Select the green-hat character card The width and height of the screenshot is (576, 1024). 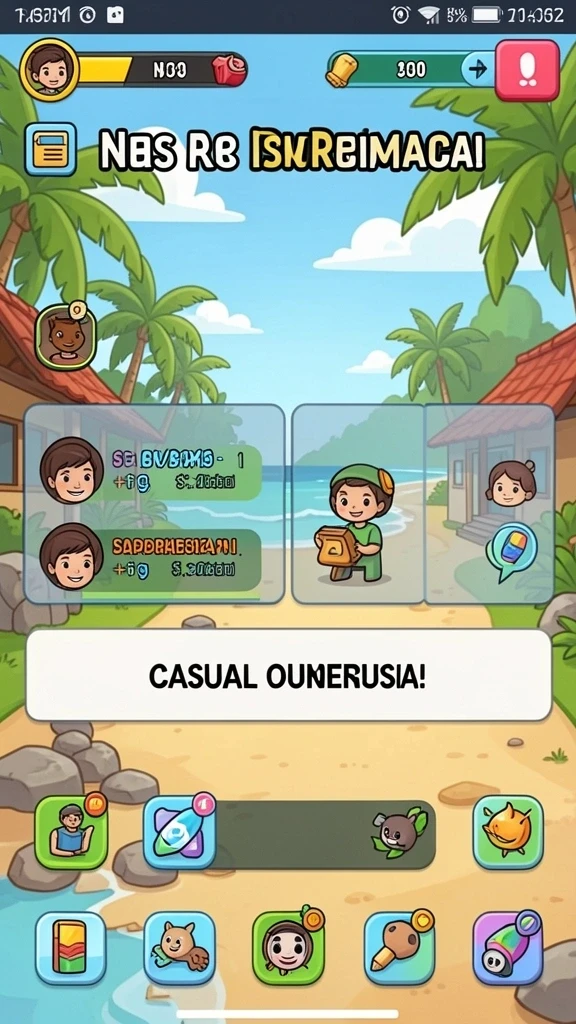point(358,504)
